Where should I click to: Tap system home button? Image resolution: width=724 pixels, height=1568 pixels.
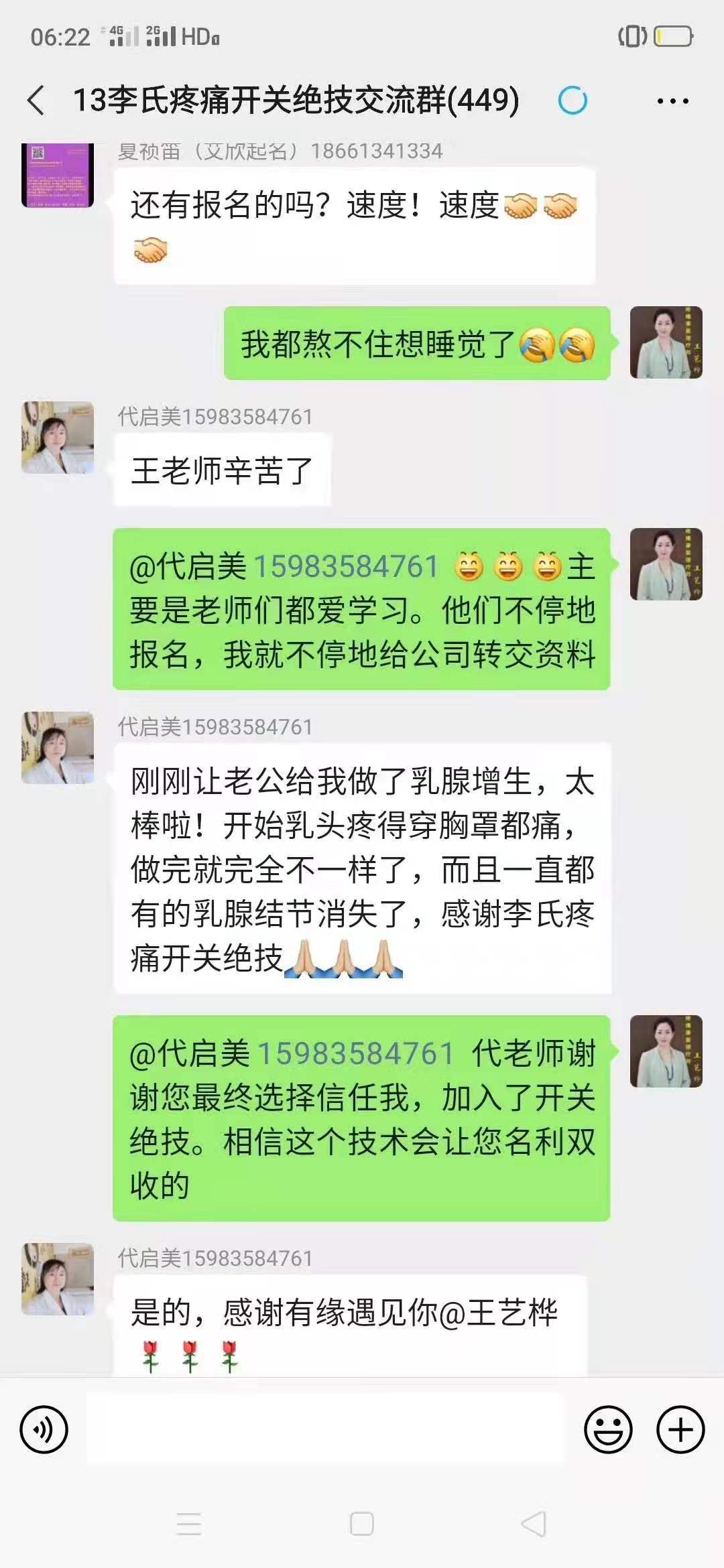[x=362, y=1524]
